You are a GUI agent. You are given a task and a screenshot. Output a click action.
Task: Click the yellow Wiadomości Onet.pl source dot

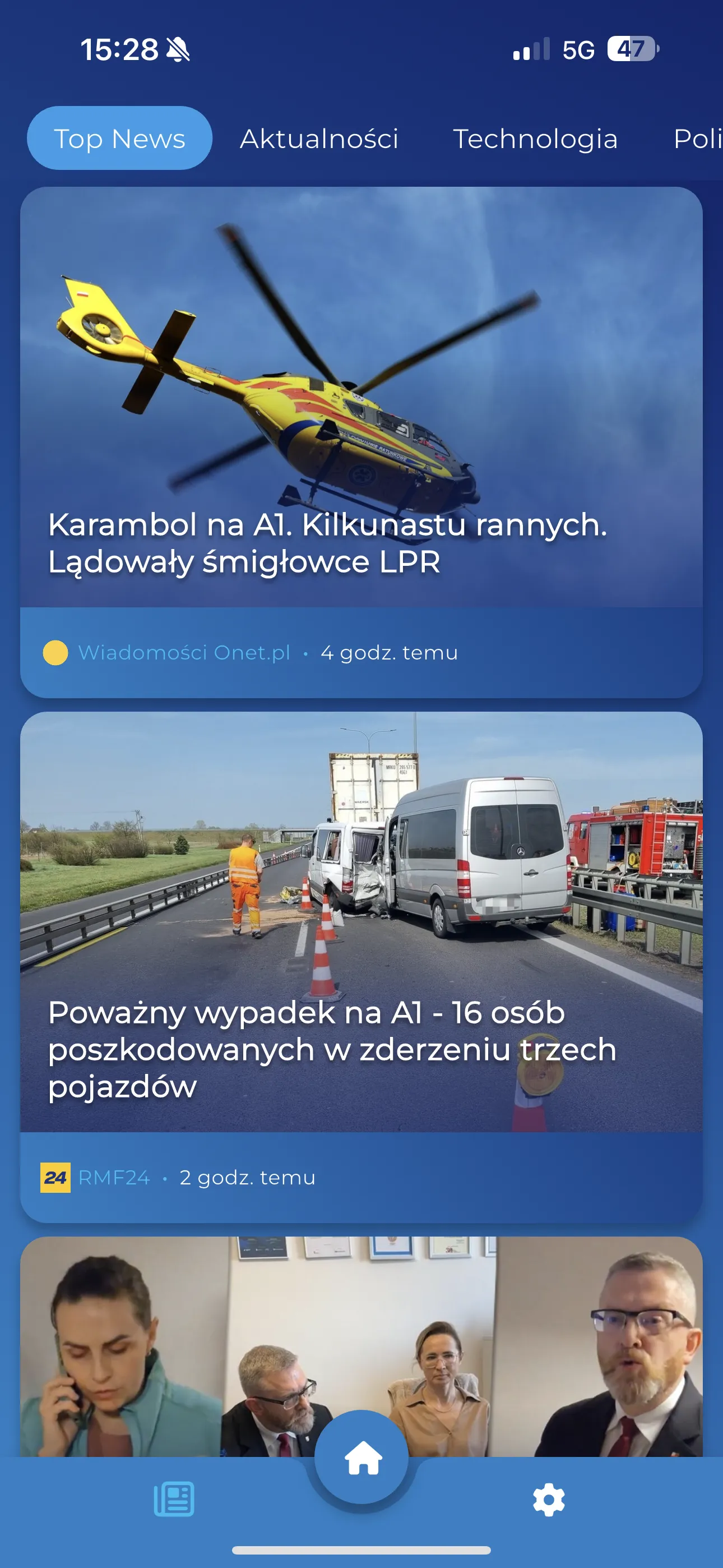click(55, 653)
